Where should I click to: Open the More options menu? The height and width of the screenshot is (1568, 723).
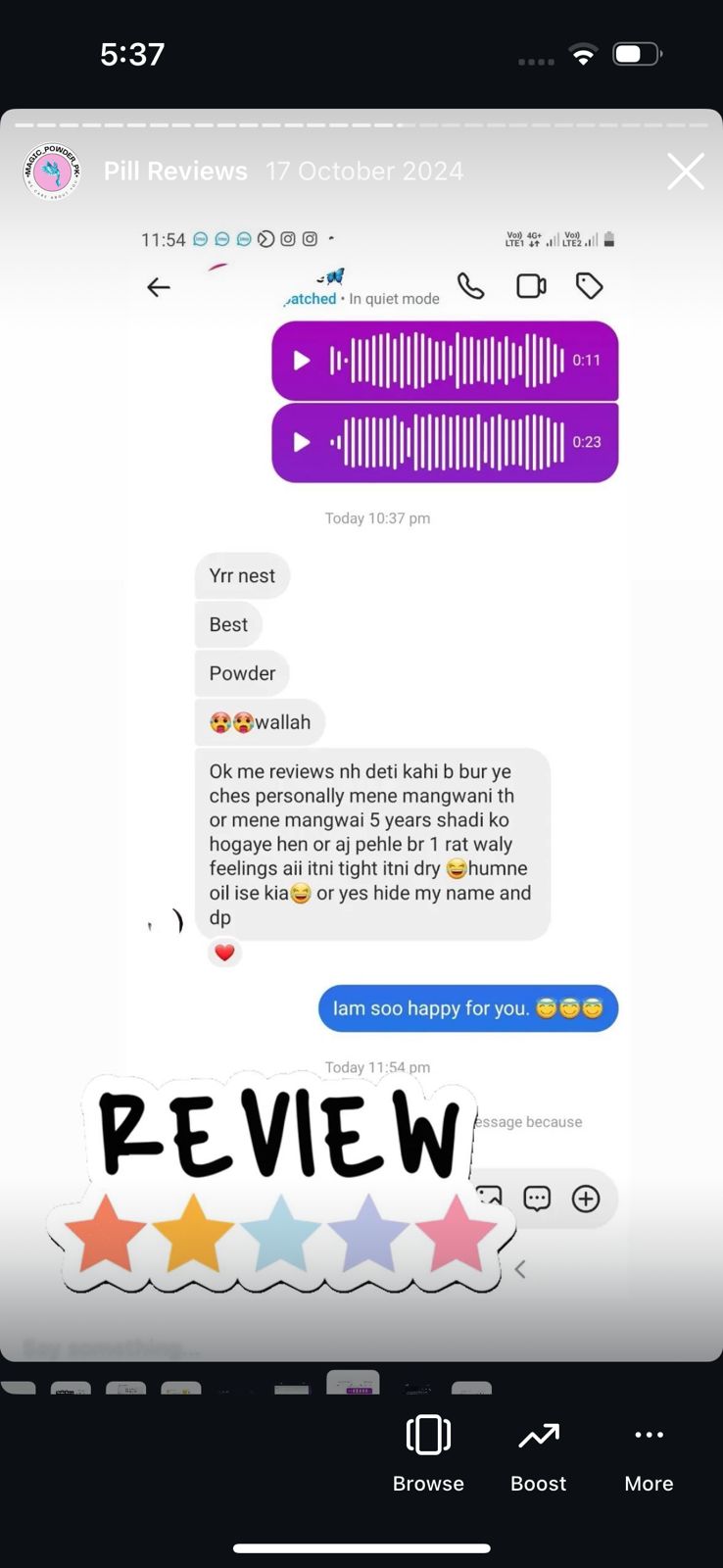point(649,1452)
